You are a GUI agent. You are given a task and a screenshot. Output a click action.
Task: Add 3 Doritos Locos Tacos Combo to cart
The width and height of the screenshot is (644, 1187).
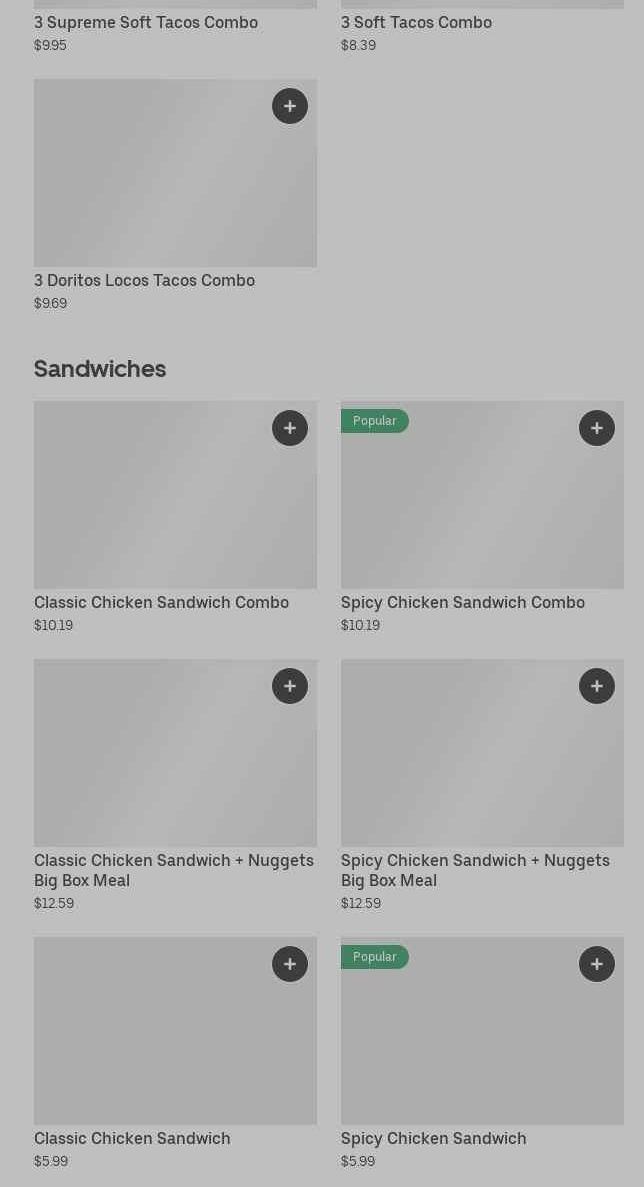click(290, 106)
